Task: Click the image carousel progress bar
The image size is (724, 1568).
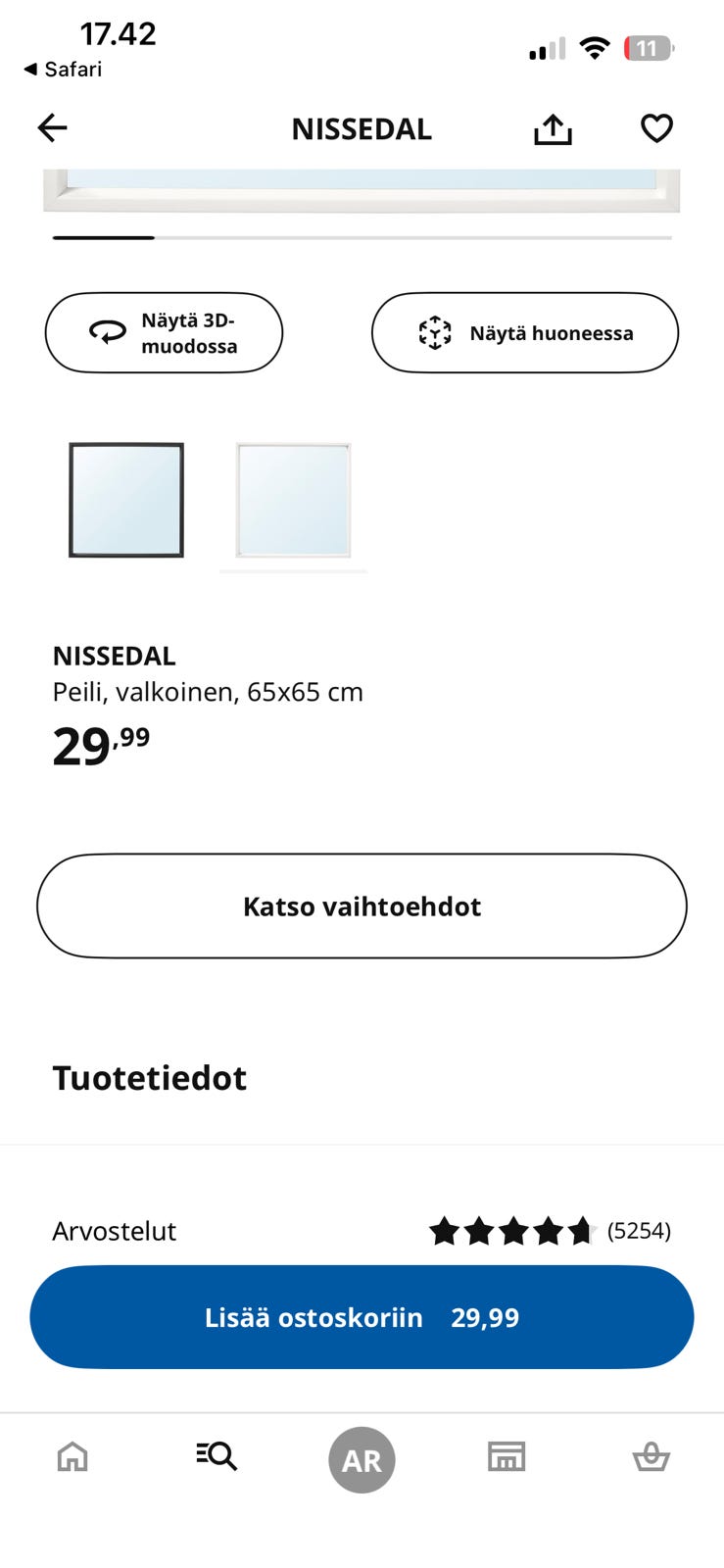Action: [x=362, y=238]
